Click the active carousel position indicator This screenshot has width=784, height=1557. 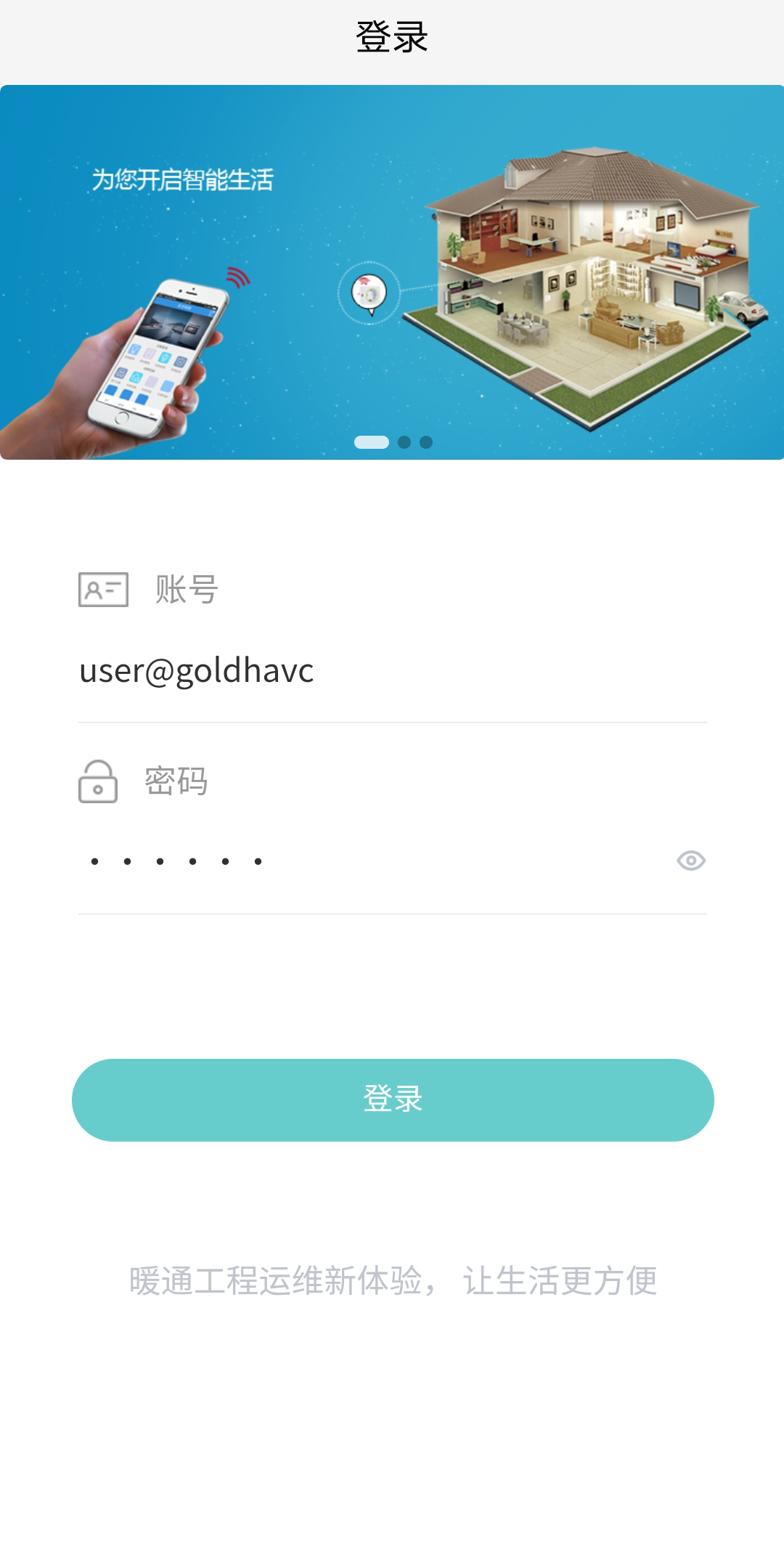click(x=372, y=441)
